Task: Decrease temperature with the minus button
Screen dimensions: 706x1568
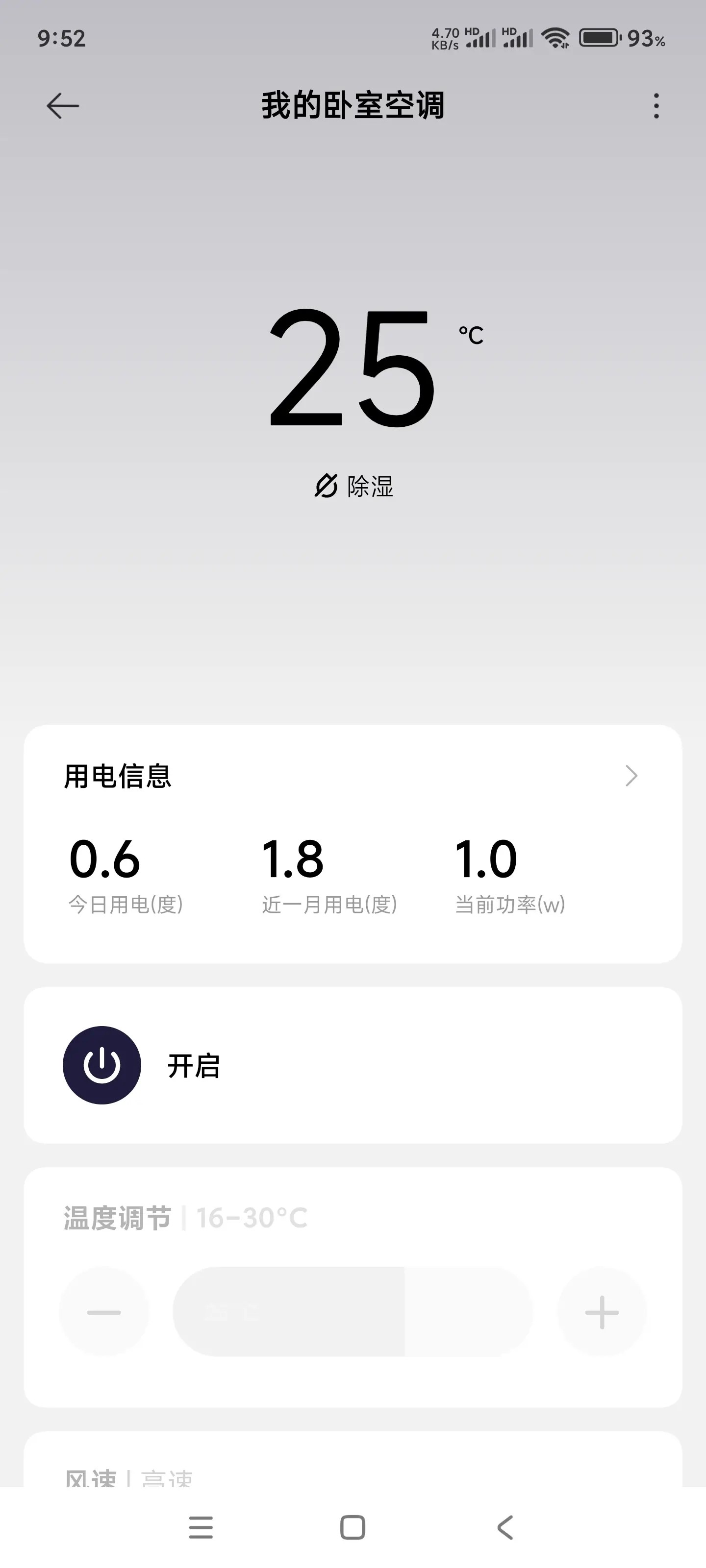Action: (x=104, y=1312)
